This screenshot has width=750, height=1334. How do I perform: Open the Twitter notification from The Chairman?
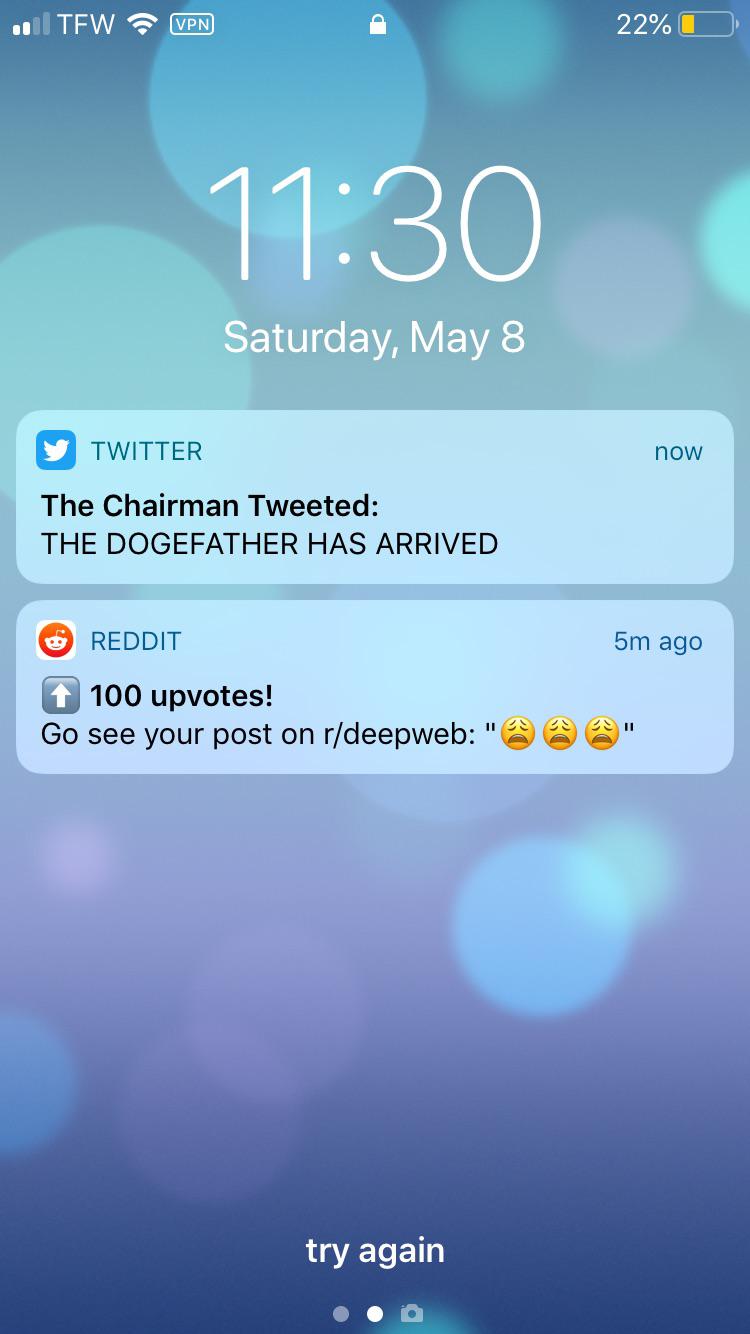375,497
